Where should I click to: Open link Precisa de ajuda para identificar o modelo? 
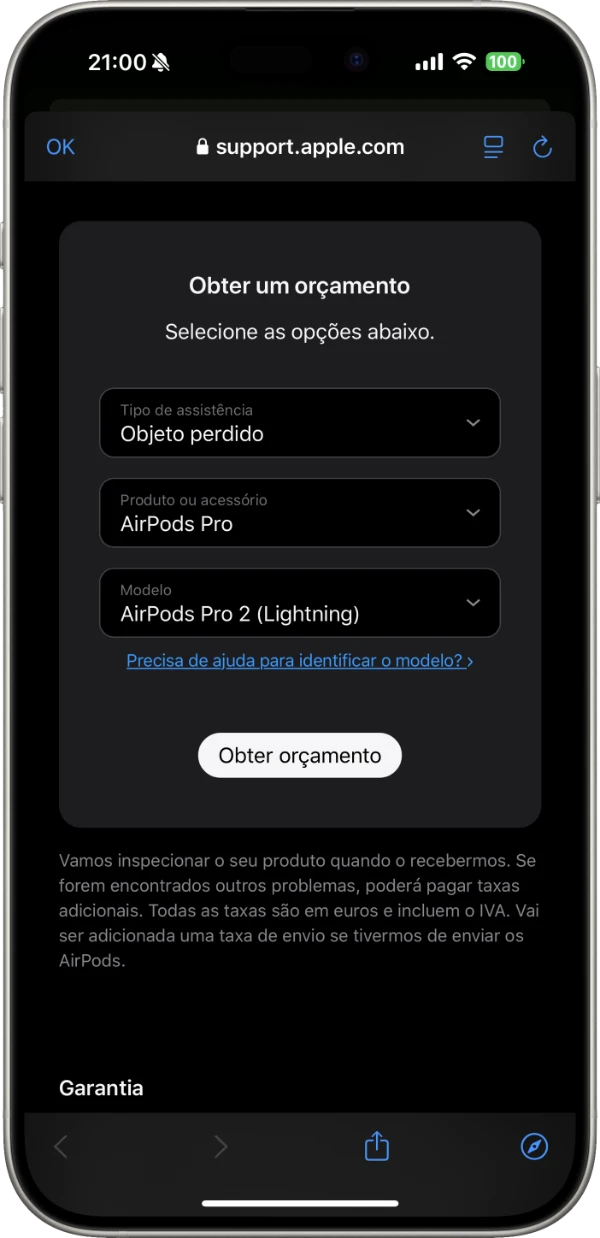click(300, 661)
